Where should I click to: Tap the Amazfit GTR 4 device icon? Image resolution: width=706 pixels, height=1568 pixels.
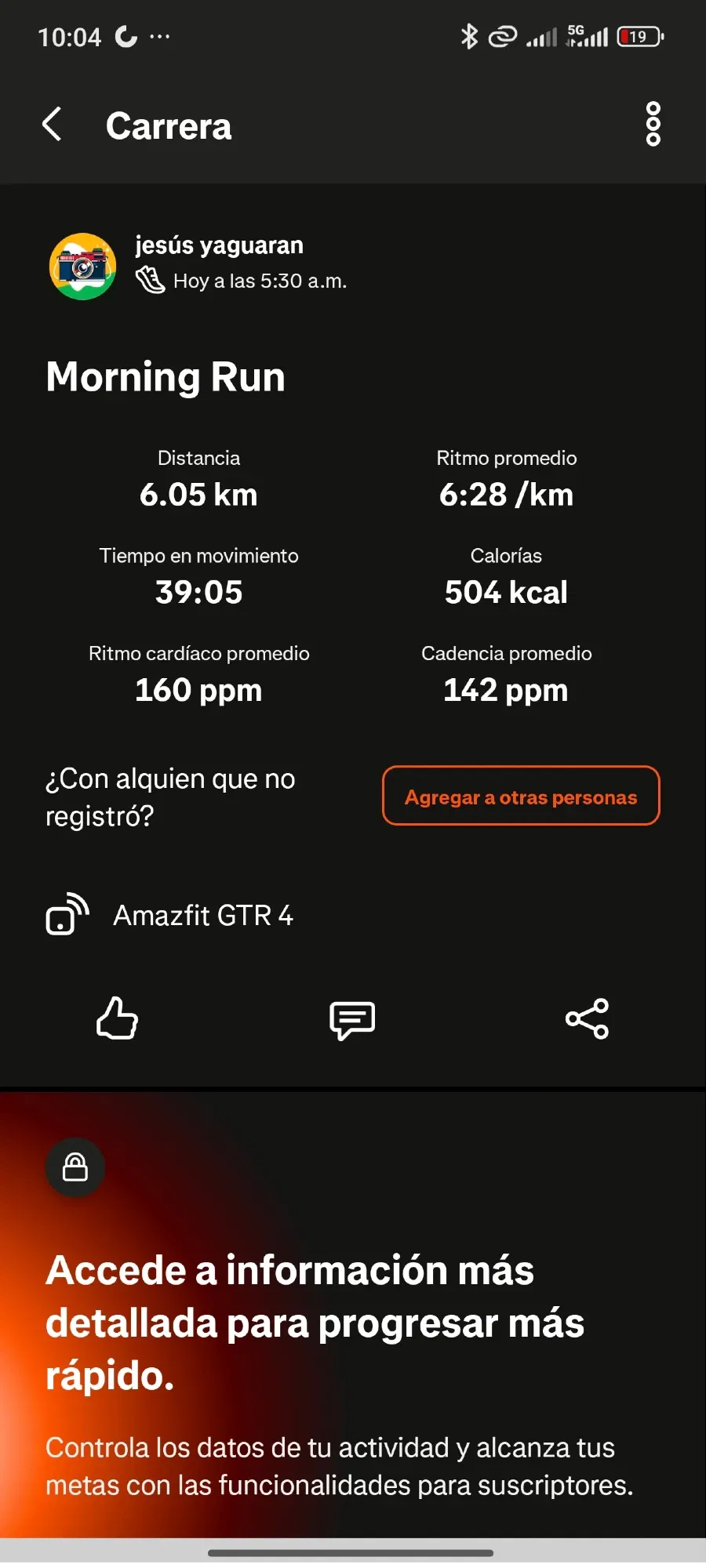67,916
